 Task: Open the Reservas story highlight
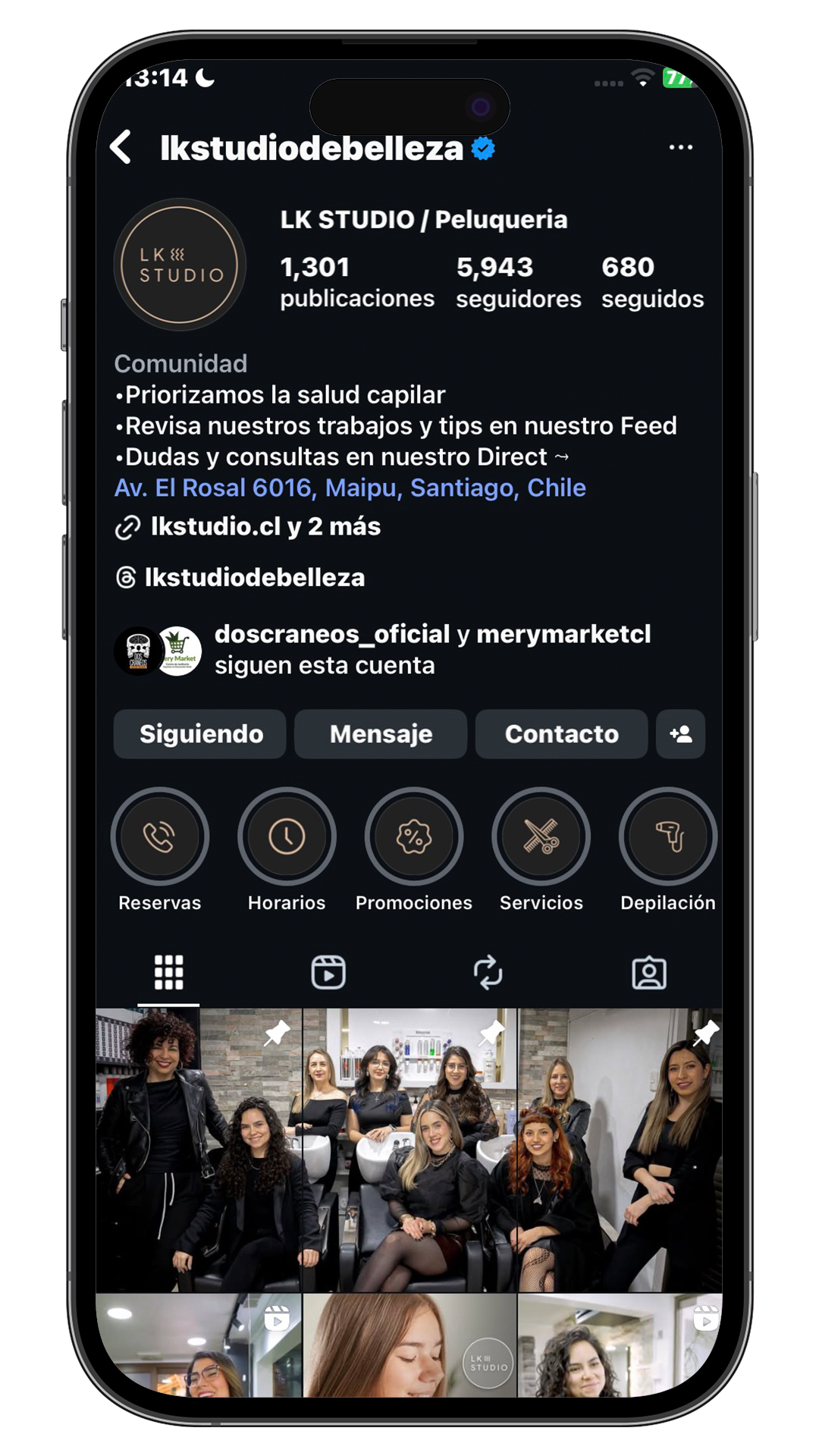click(160, 837)
